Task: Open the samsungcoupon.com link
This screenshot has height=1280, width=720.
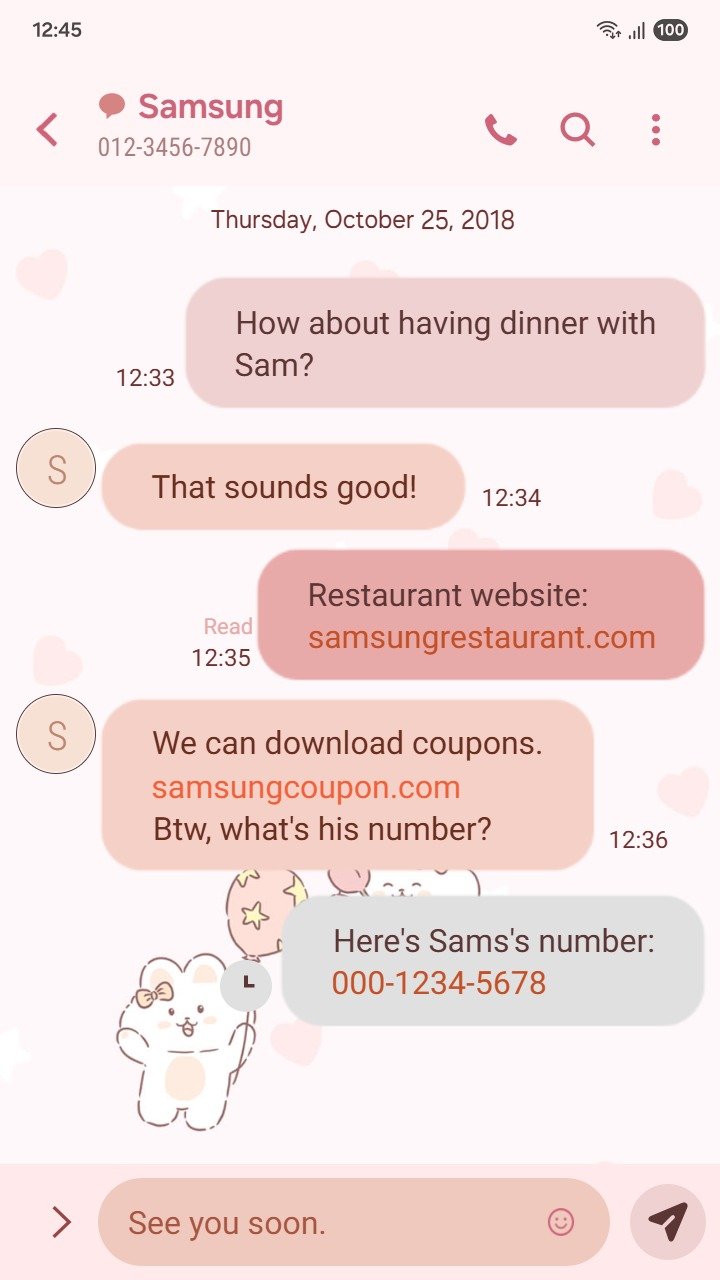Action: click(x=306, y=787)
